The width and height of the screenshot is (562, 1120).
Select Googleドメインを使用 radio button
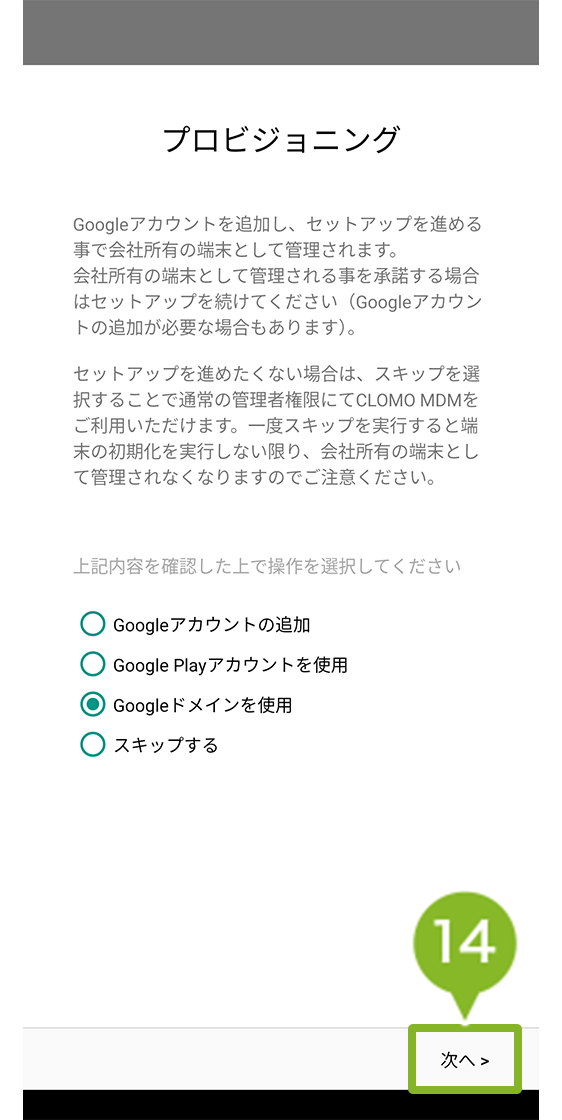(x=93, y=705)
